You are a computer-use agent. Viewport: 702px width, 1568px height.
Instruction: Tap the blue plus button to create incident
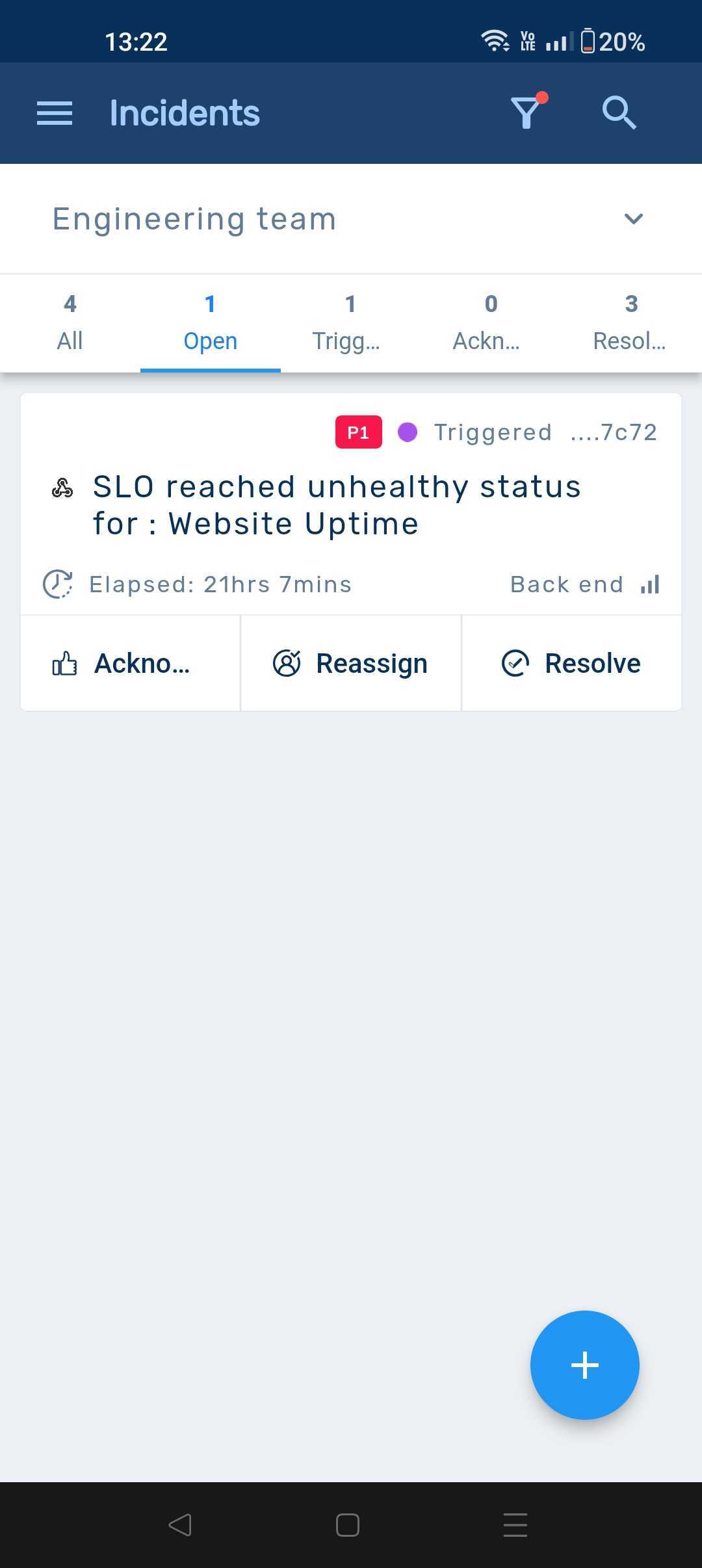(x=584, y=1365)
